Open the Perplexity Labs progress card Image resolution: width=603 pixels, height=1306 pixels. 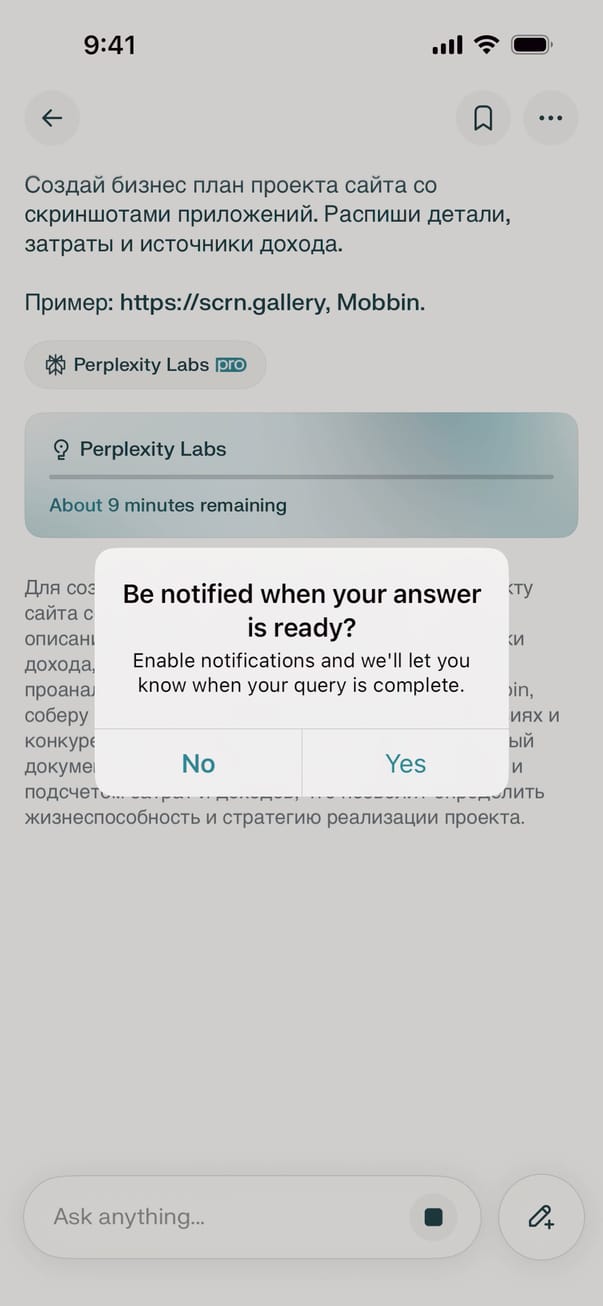[x=301, y=475]
